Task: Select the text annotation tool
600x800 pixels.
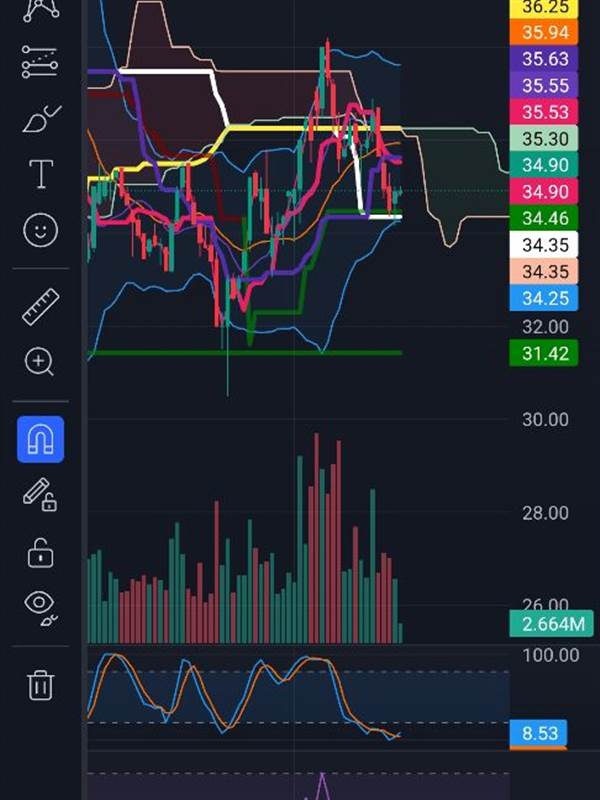Action: [x=40, y=175]
